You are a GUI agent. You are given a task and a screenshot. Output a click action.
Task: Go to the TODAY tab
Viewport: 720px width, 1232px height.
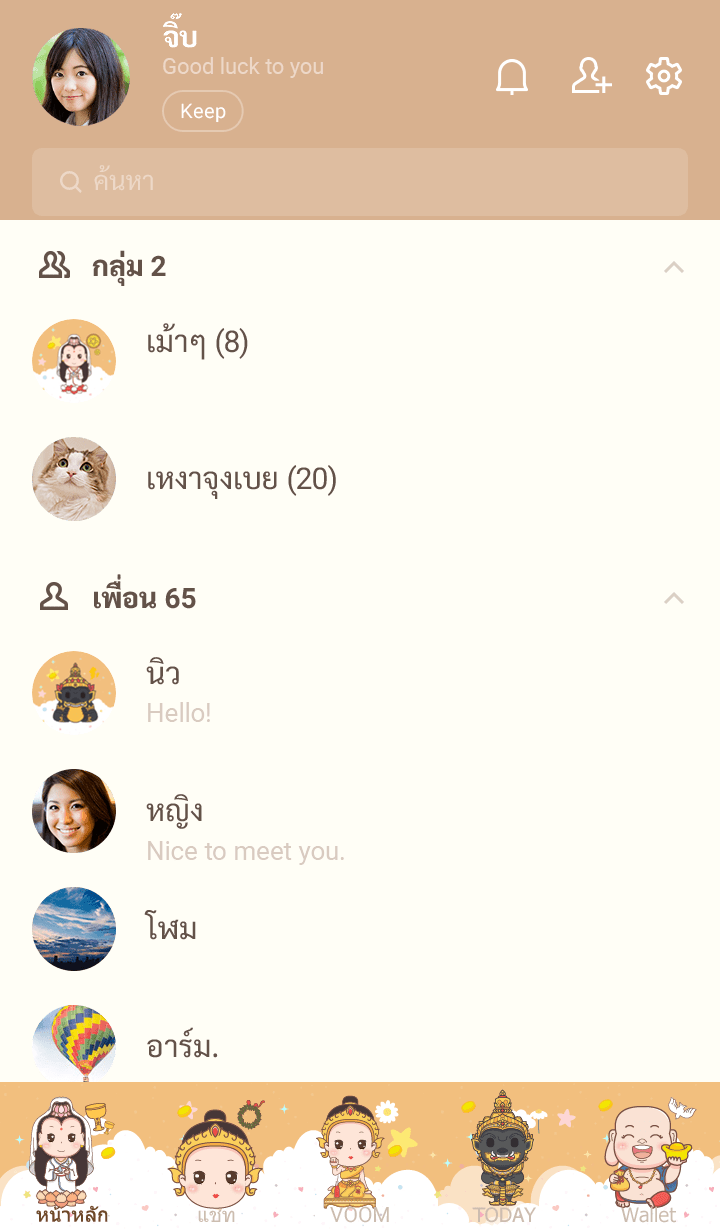[x=504, y=1160]
